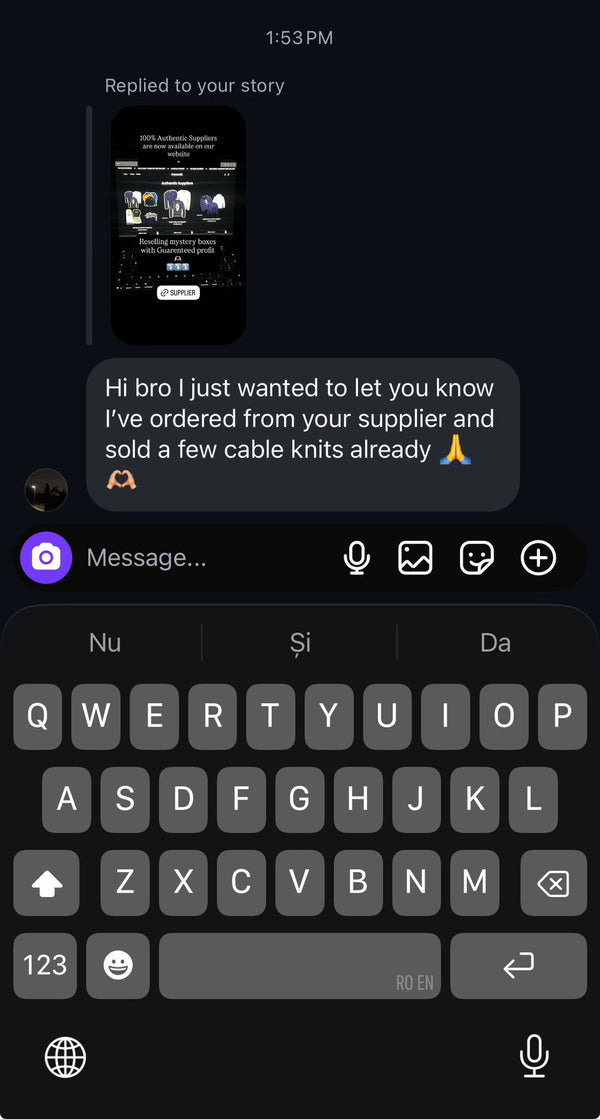Choose the keyboard suggestion "Da"
This screenshot has height=1119, width=600.
pos(496,642)
